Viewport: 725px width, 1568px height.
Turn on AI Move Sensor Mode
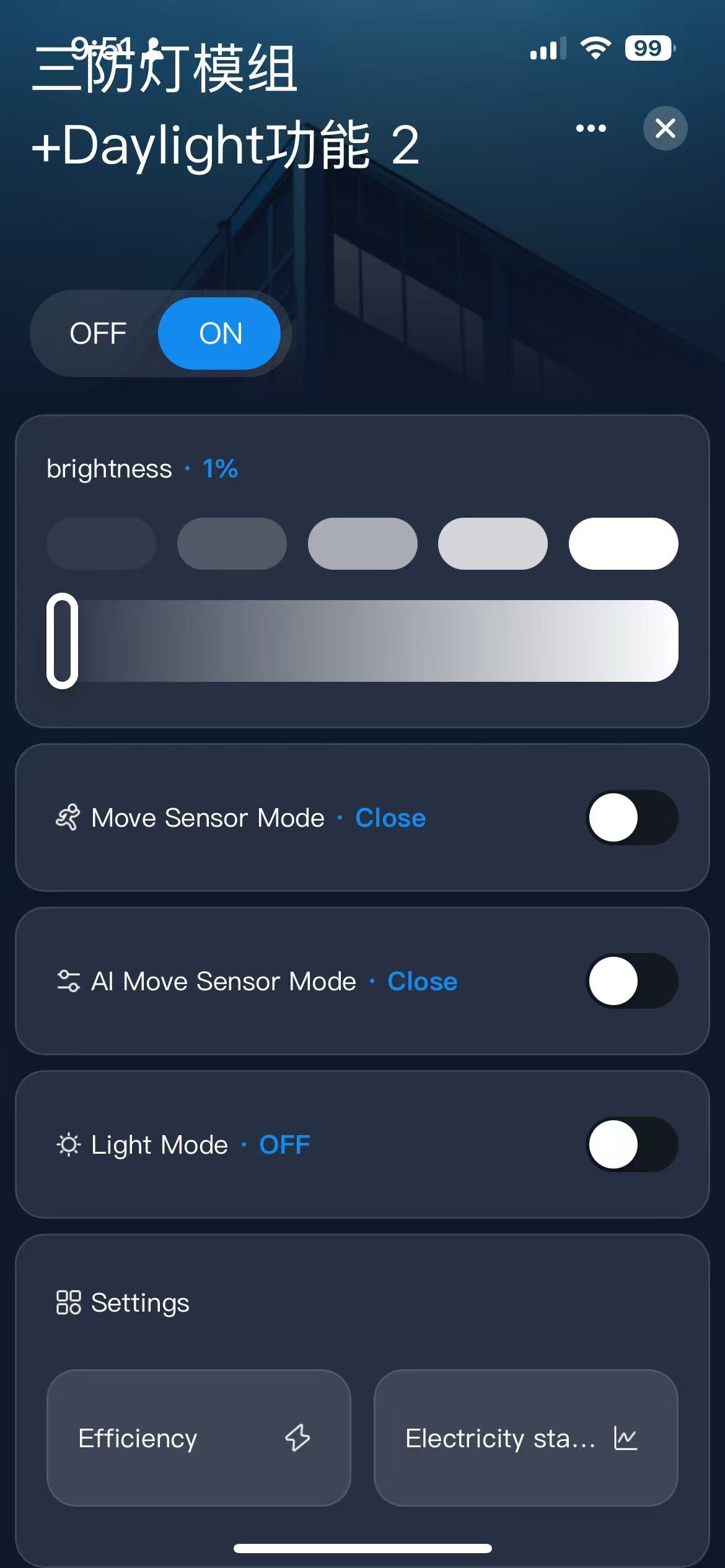pos(631,981)
